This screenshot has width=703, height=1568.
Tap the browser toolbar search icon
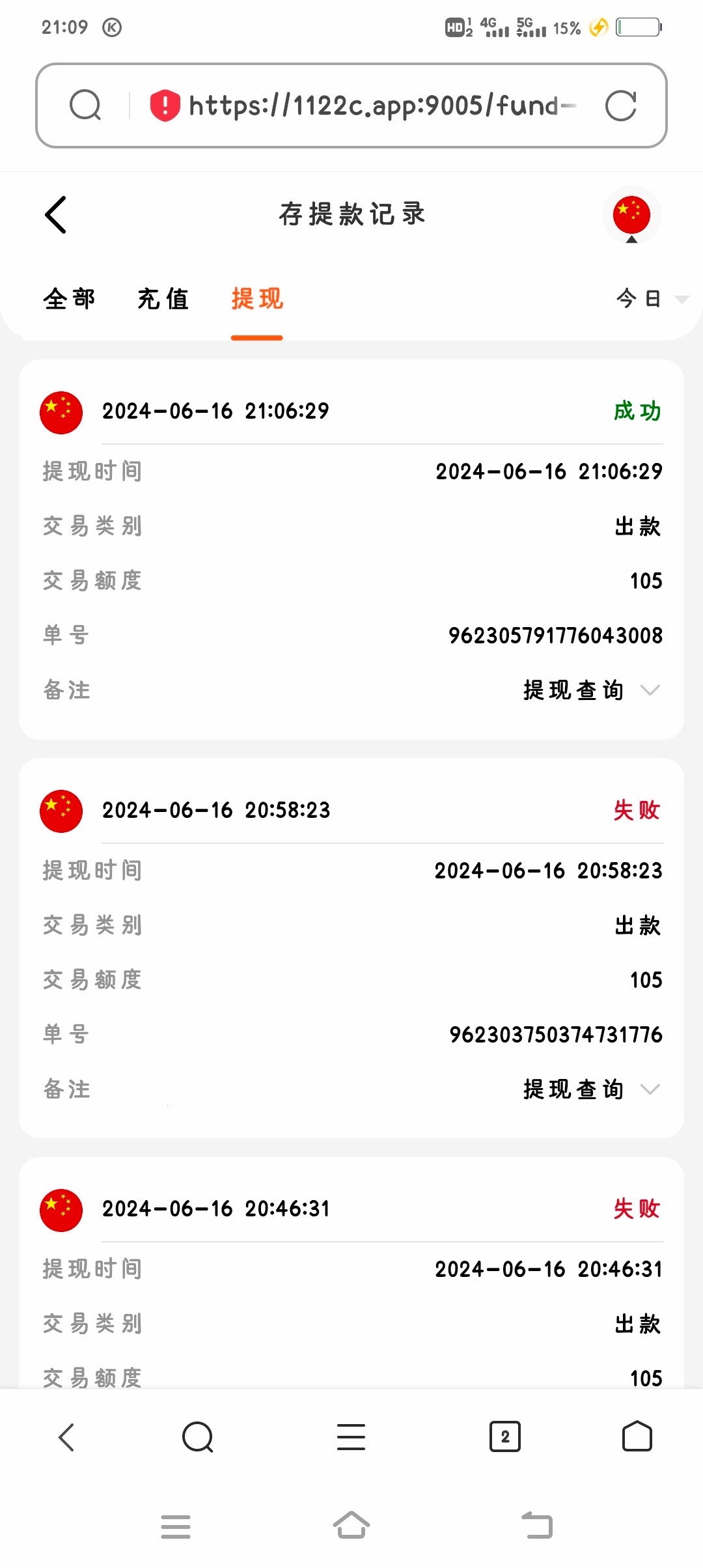click(x=198, y=1437)
